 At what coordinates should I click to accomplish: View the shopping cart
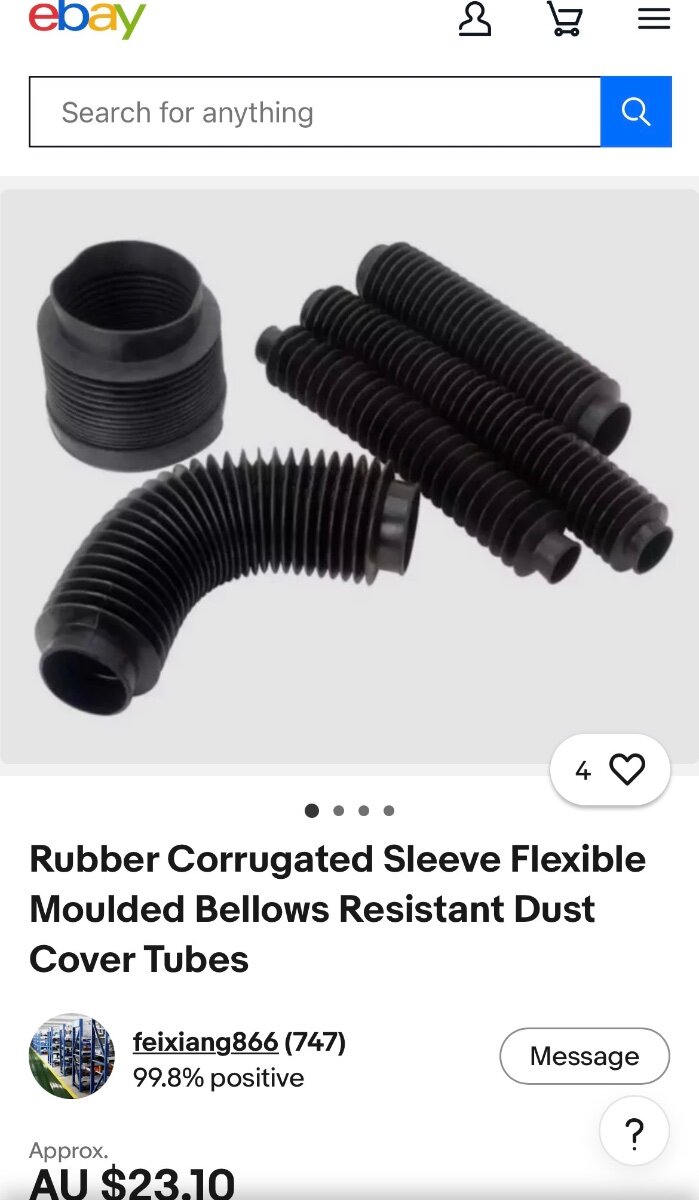click(565, 19)
